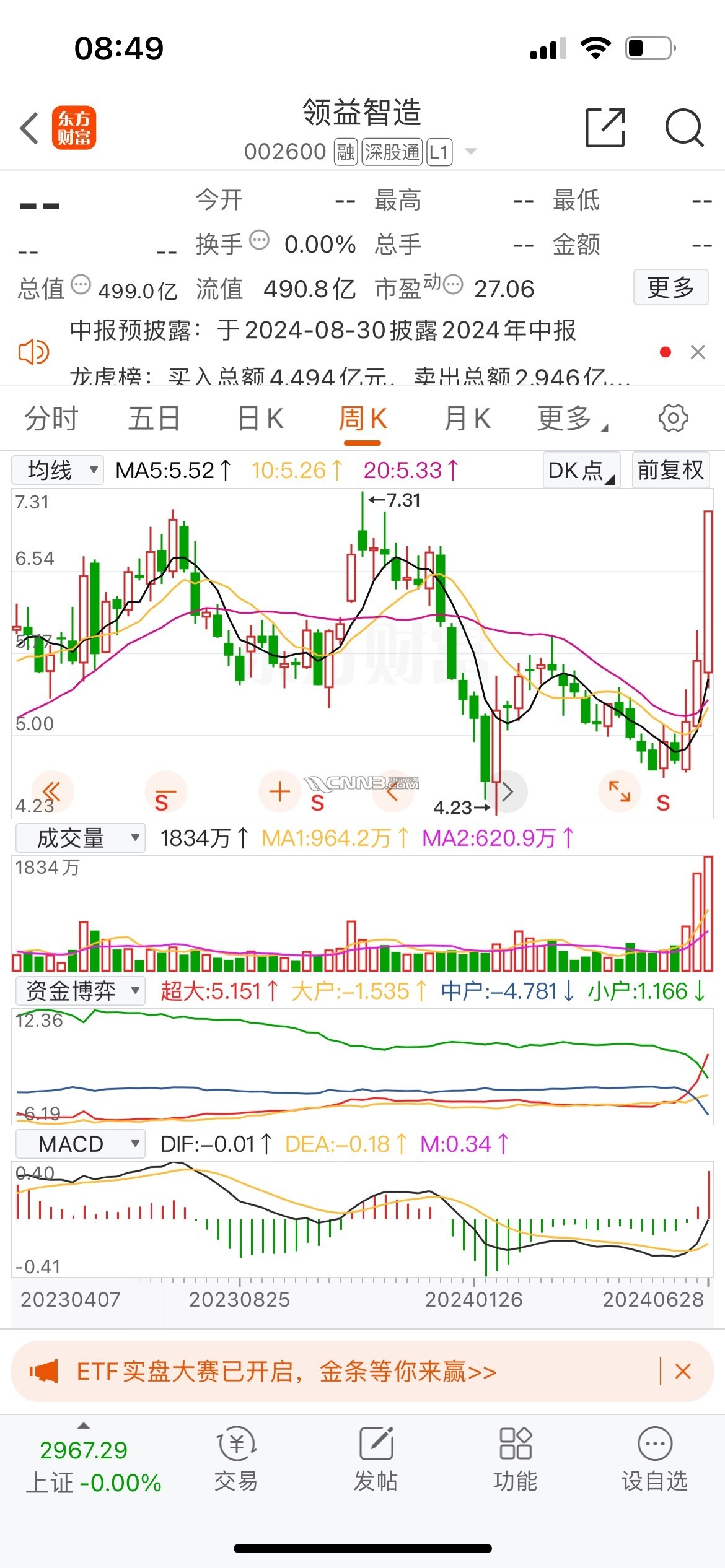The width and height of the screenshot is (725, 1568).
Task: Share this stock page
Action: (605, 128)
